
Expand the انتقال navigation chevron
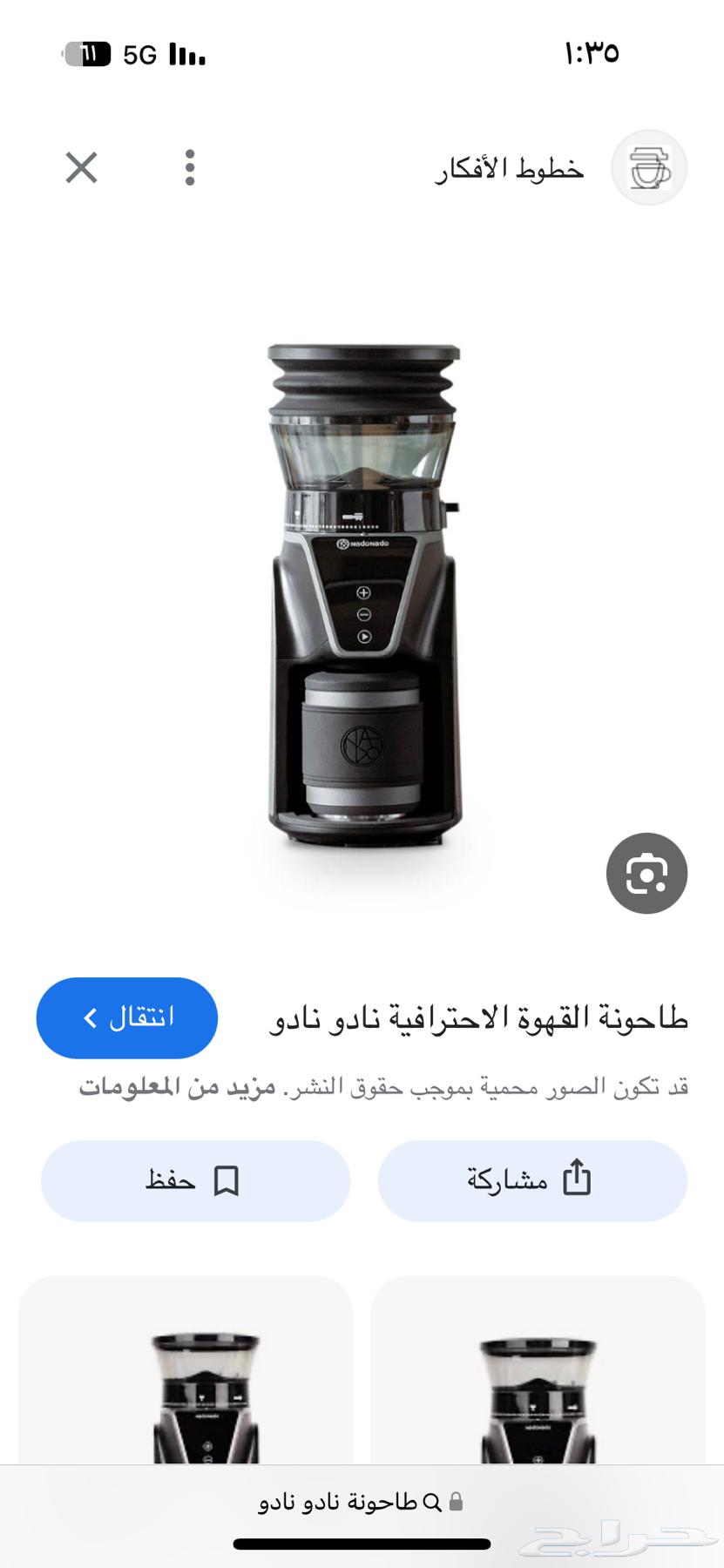pyautogui.click(x=91, y=1017)
